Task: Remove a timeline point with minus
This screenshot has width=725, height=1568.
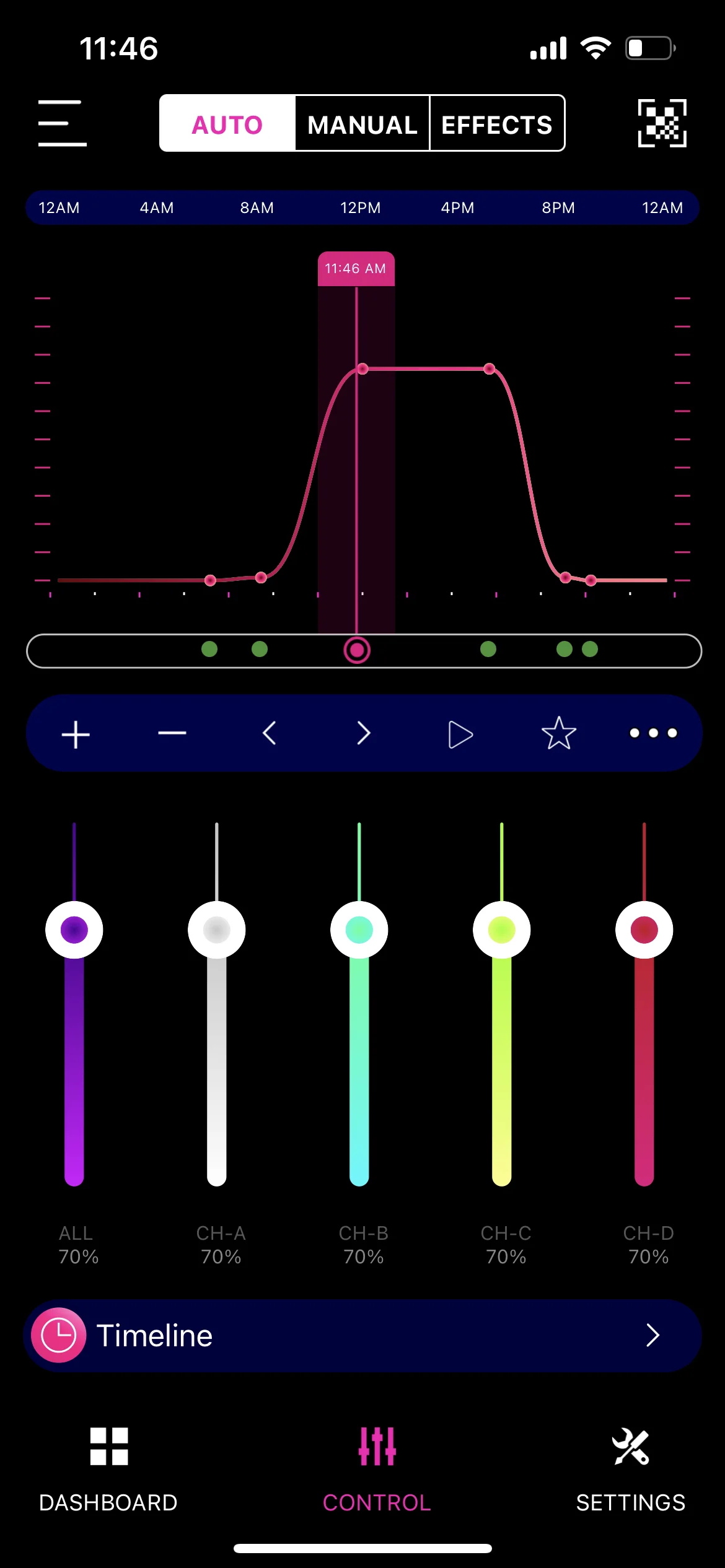Action: tap(172, 733)
